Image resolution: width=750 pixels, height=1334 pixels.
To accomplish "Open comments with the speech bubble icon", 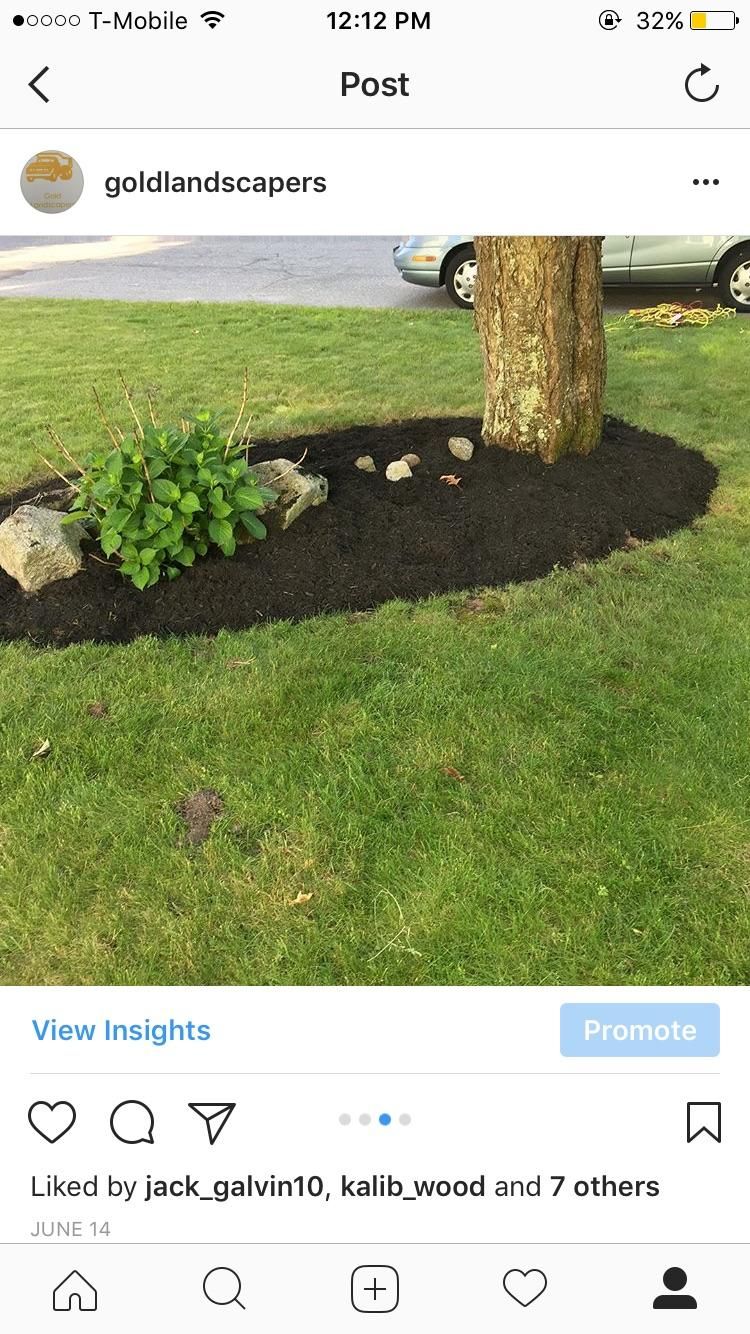I will click(132, 1122).
